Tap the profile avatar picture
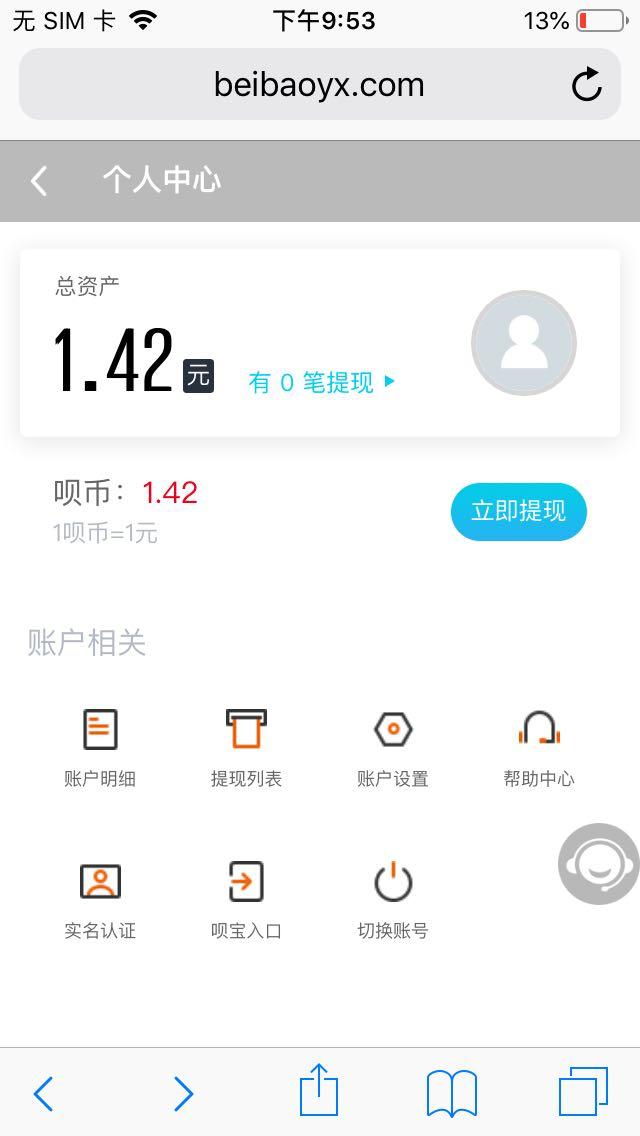This screenshot has height=1136, width=640. (524, 343)
